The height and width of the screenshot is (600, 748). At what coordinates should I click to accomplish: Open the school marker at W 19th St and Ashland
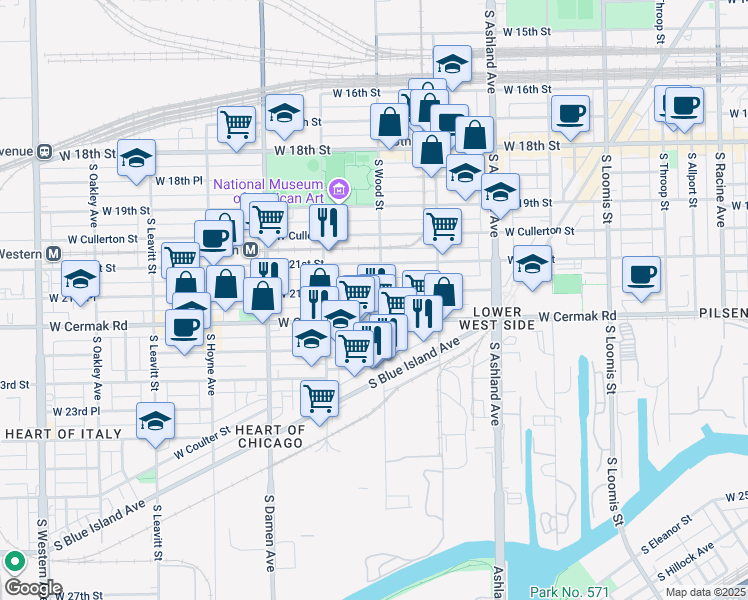(x=500, y=193)
